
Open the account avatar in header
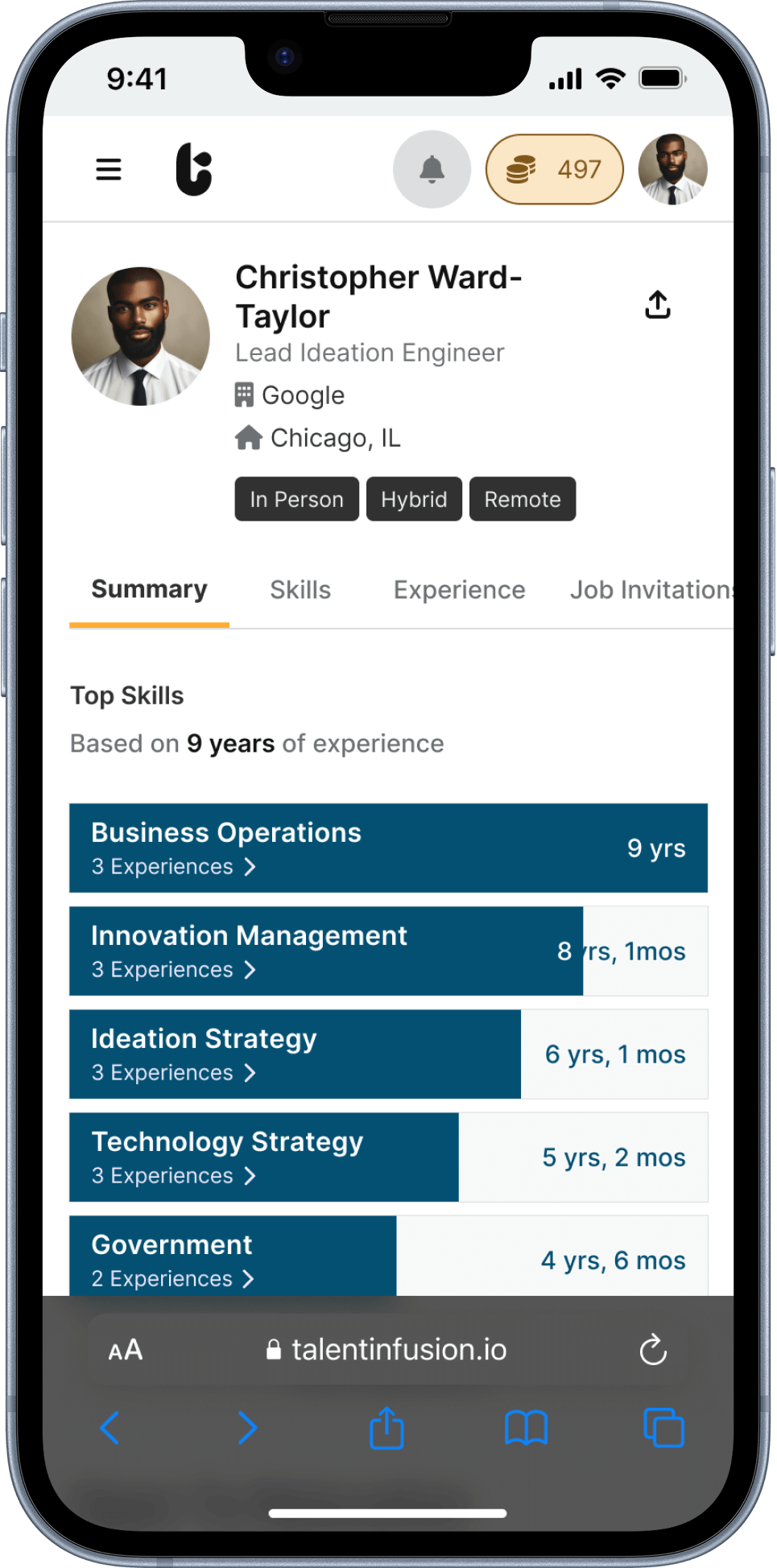pyautogui.click(x=672, y=169)
